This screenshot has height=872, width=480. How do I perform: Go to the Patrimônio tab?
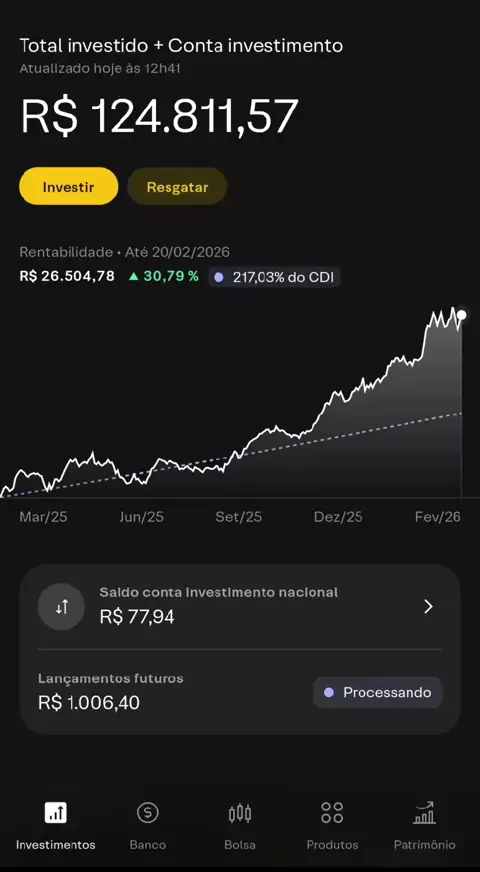424,826
